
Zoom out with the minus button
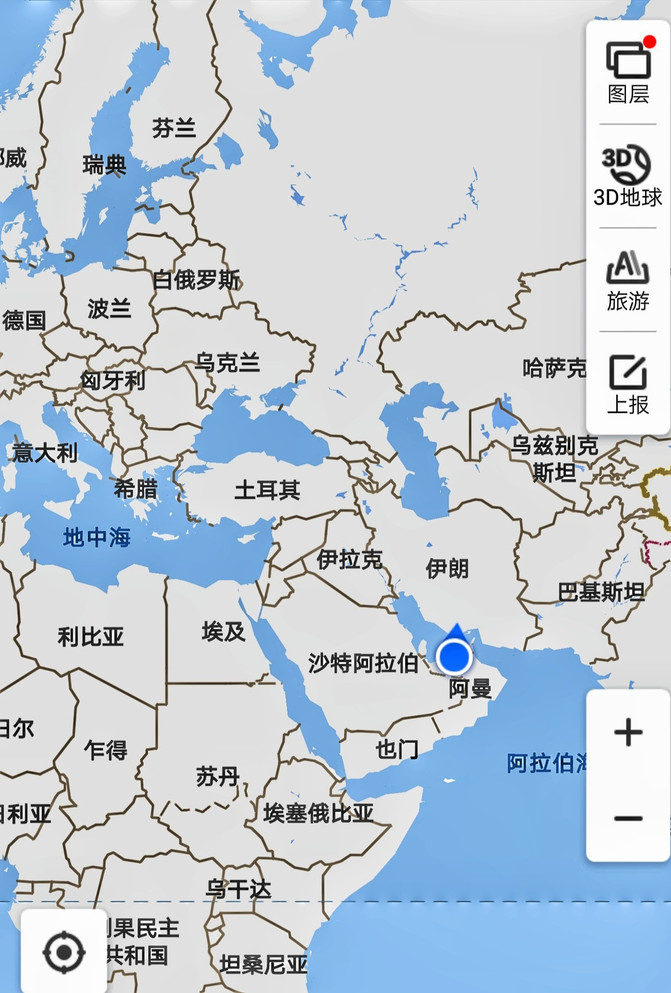[628, 819]
